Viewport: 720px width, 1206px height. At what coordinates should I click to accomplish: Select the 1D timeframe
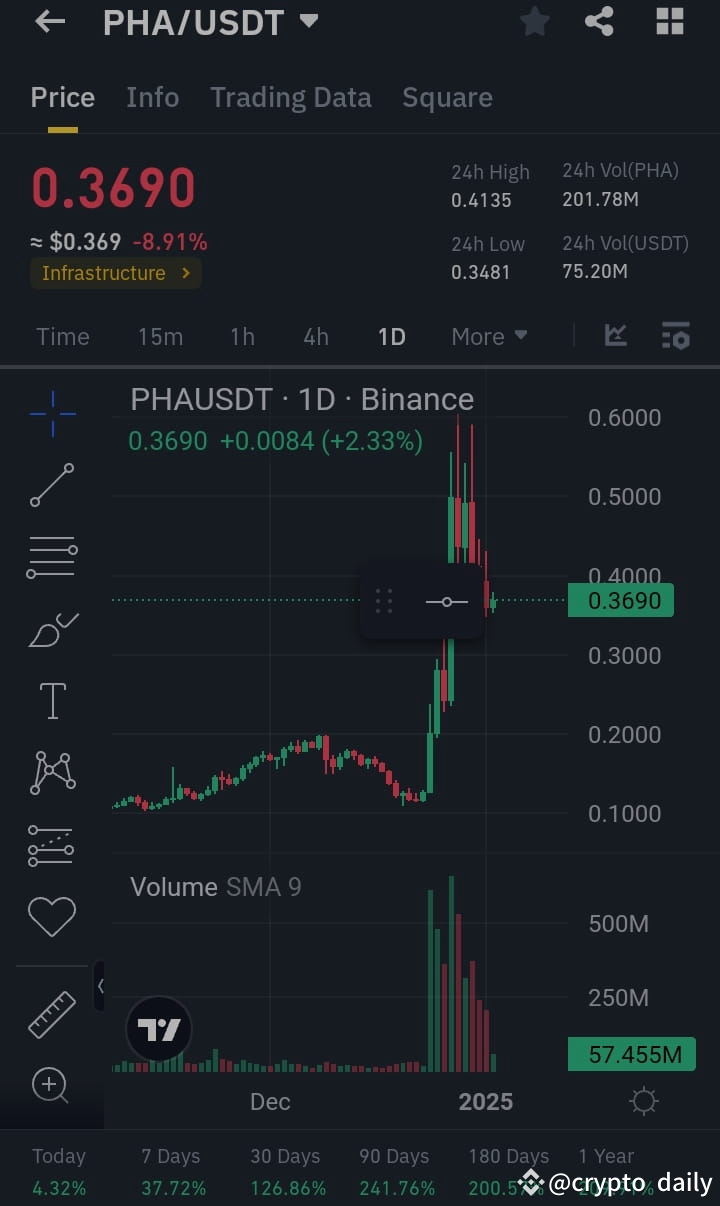[391, 336]
